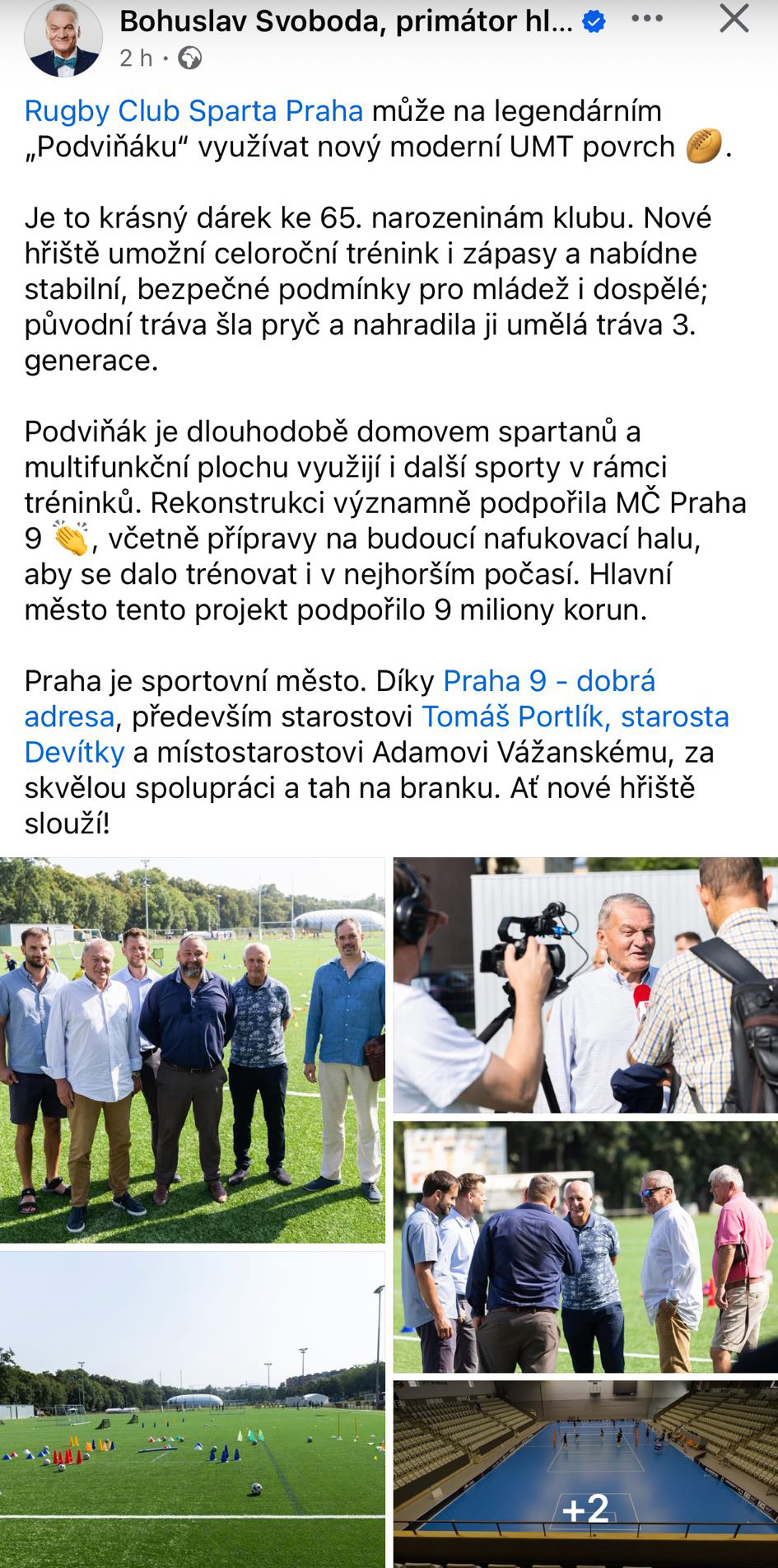
Task: Open the post's three-dot options menu
Action: 647,20
